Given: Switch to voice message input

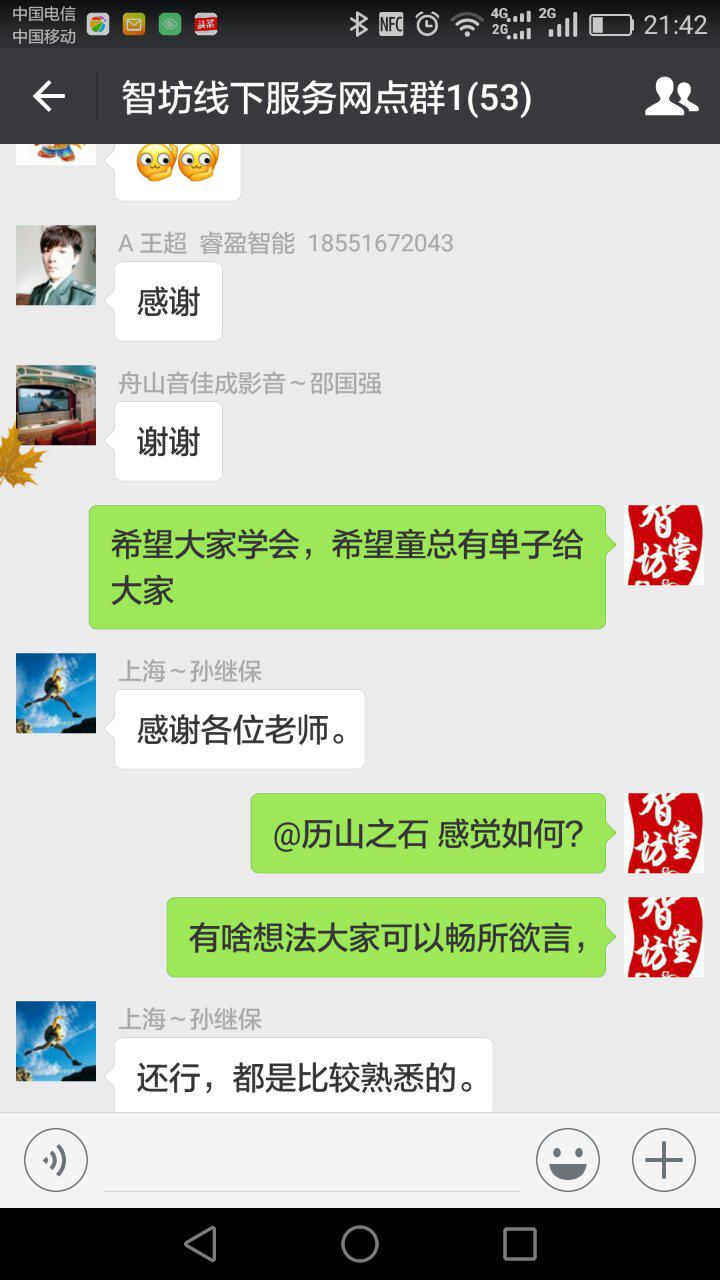Looking at the screenshot, I should pos(56,1160).
